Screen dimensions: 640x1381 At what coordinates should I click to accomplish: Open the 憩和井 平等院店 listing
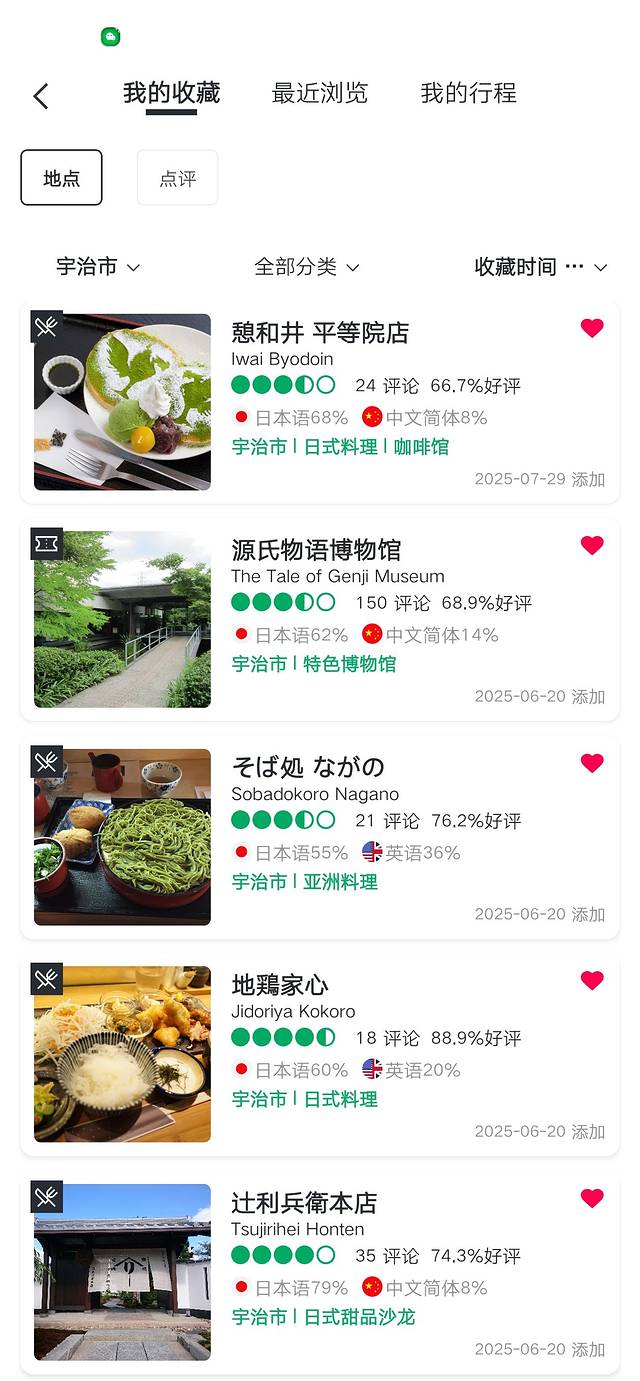click(x=320, y=333)
